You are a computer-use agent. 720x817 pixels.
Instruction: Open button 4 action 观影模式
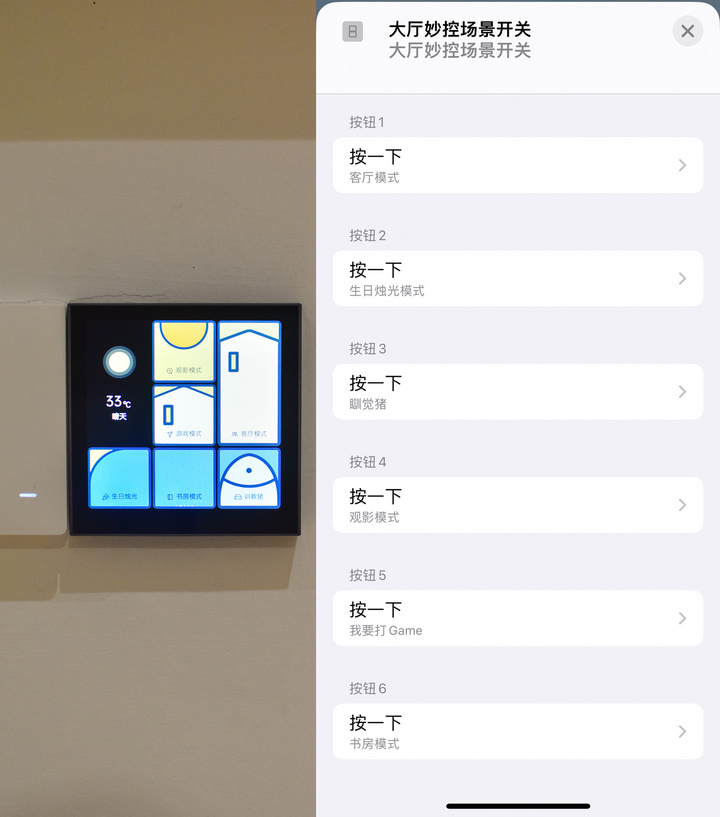[518, 504]
